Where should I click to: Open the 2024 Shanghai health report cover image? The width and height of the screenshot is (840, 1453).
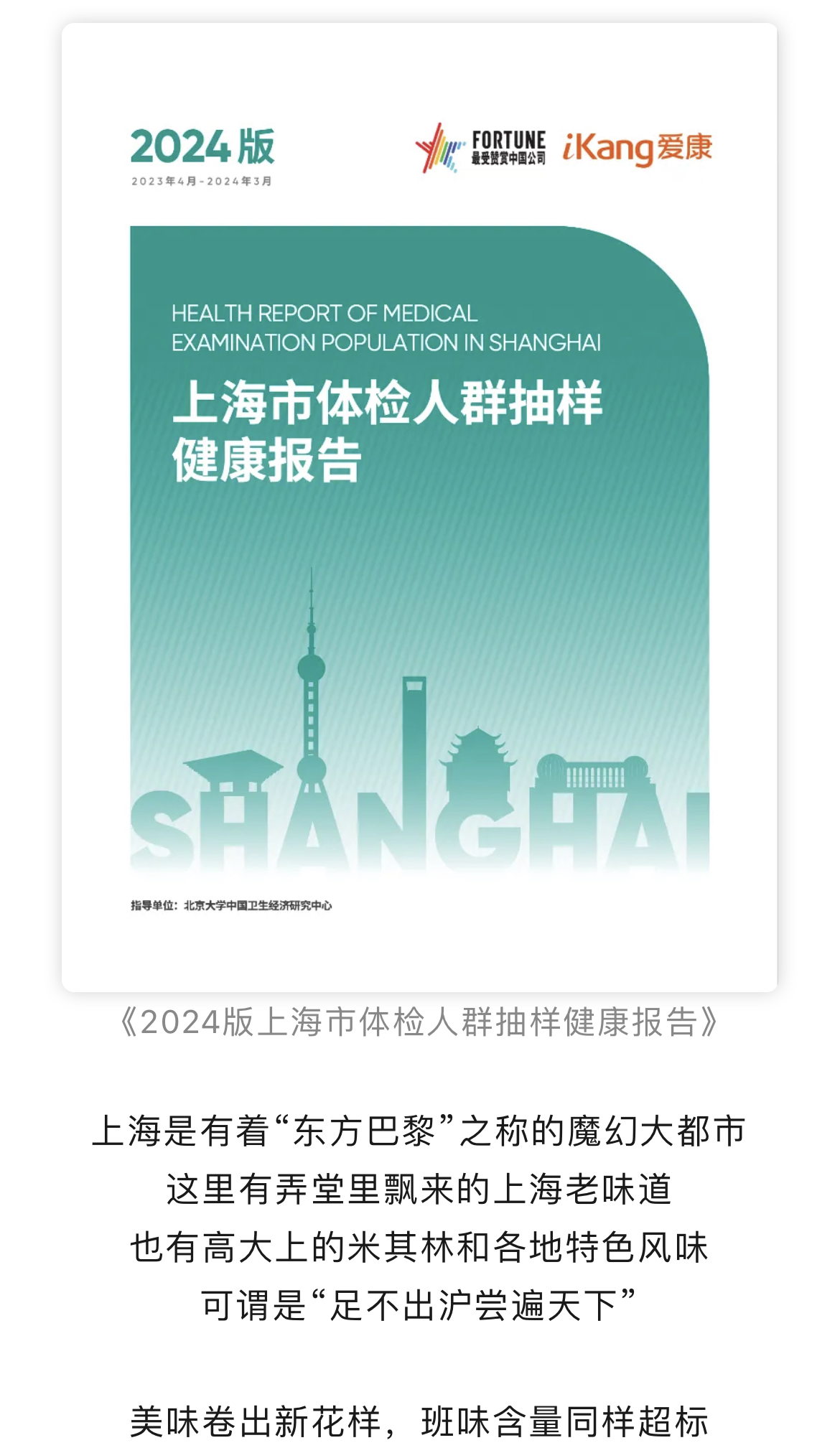click(x=419, y=507)
